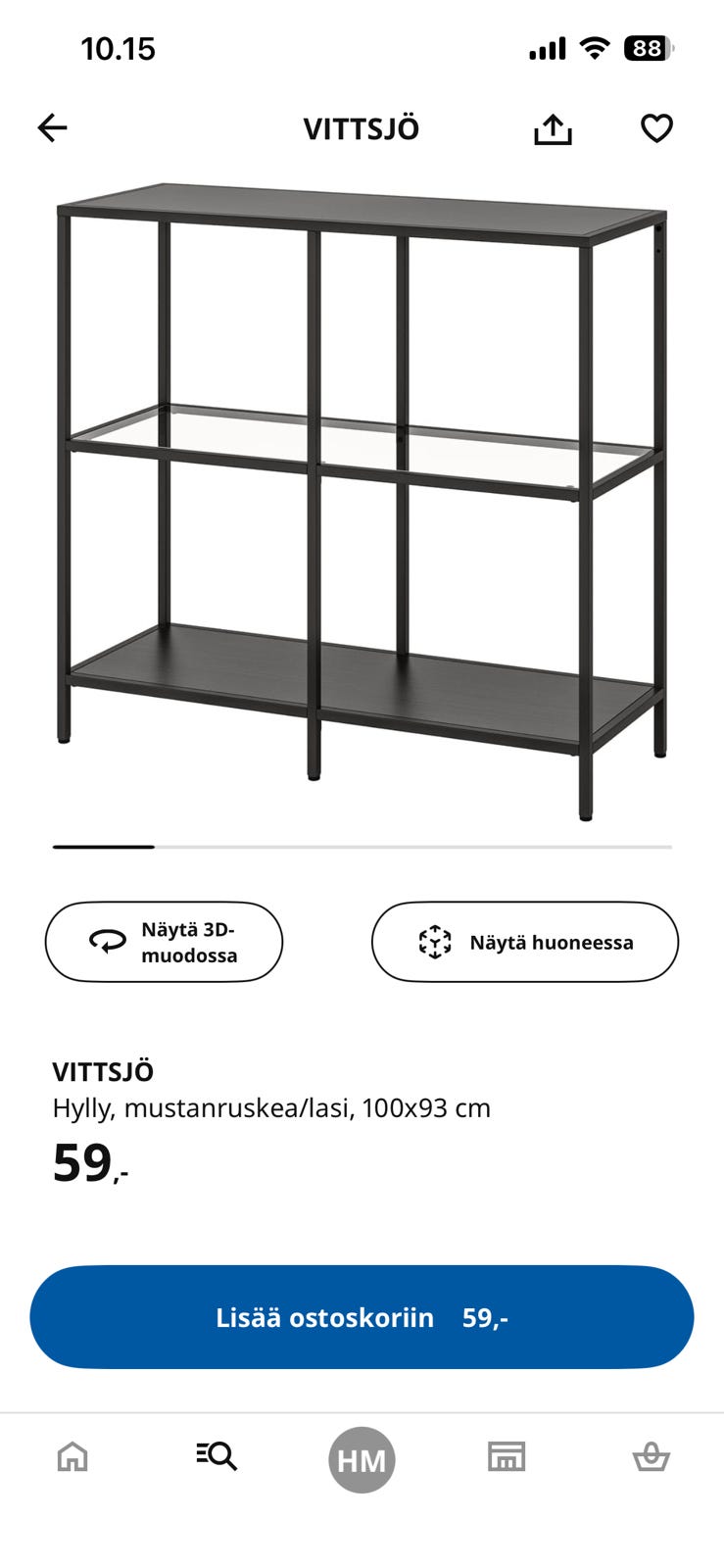Share the VITTSJÖ product
Screen dimensions: 724x1568
tap(553, 128)
